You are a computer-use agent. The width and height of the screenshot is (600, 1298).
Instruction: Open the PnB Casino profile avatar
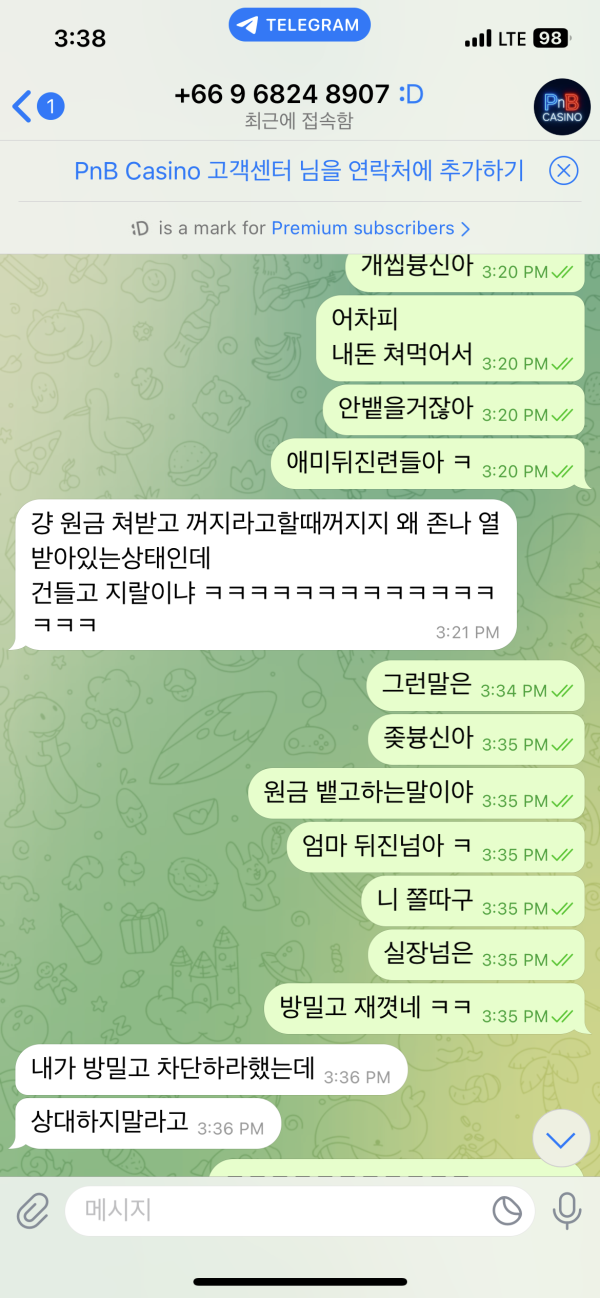[x=561, y=104]
